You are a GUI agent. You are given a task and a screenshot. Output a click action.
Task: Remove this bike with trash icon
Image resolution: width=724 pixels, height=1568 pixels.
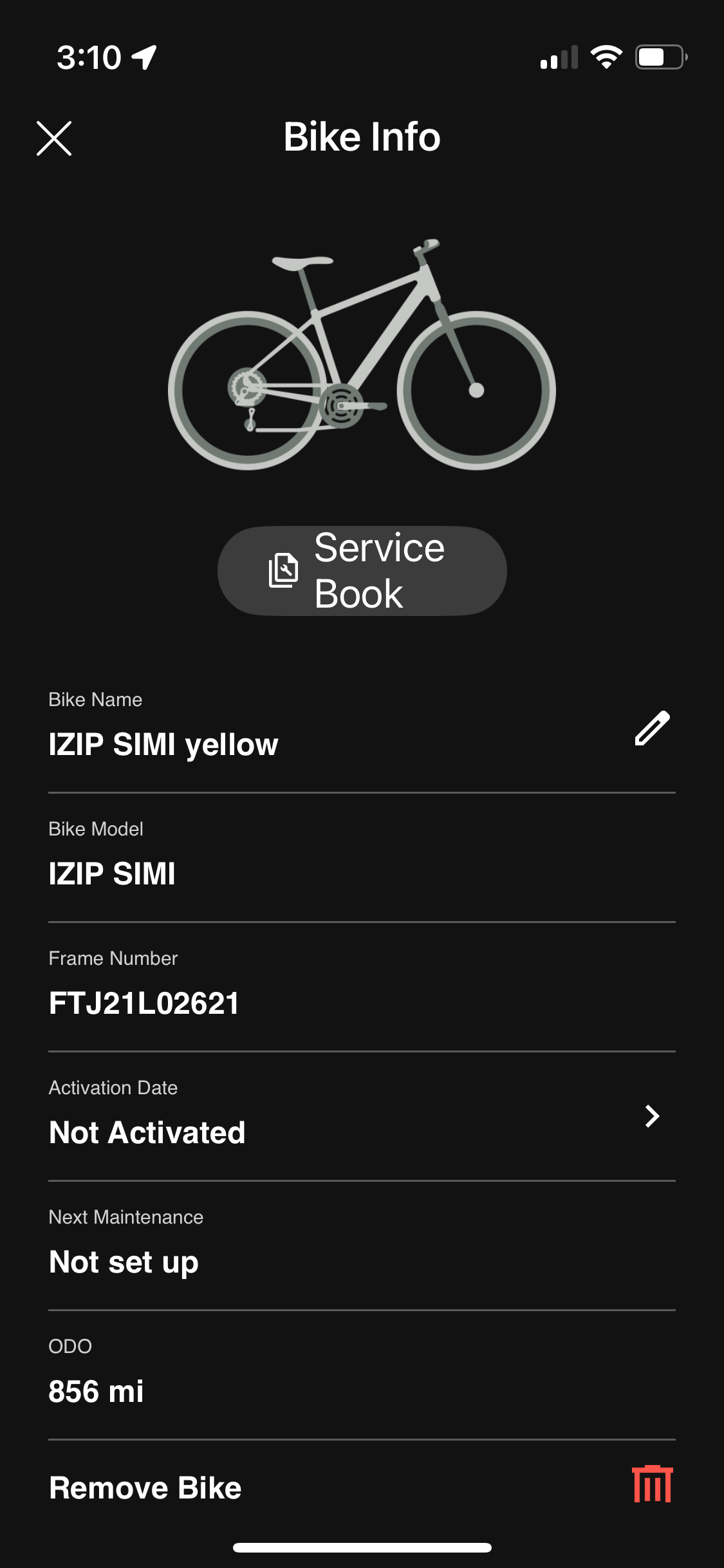point(652,1484)
